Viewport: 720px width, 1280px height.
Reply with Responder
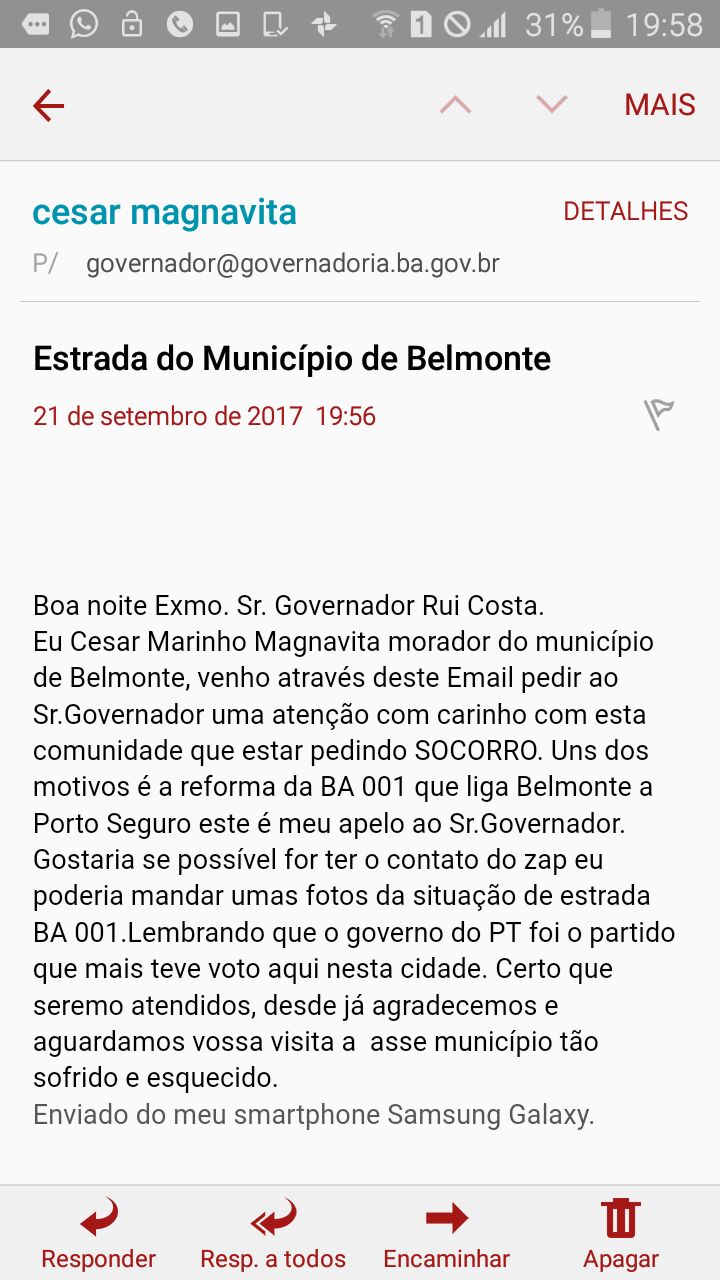point(98,1234)
